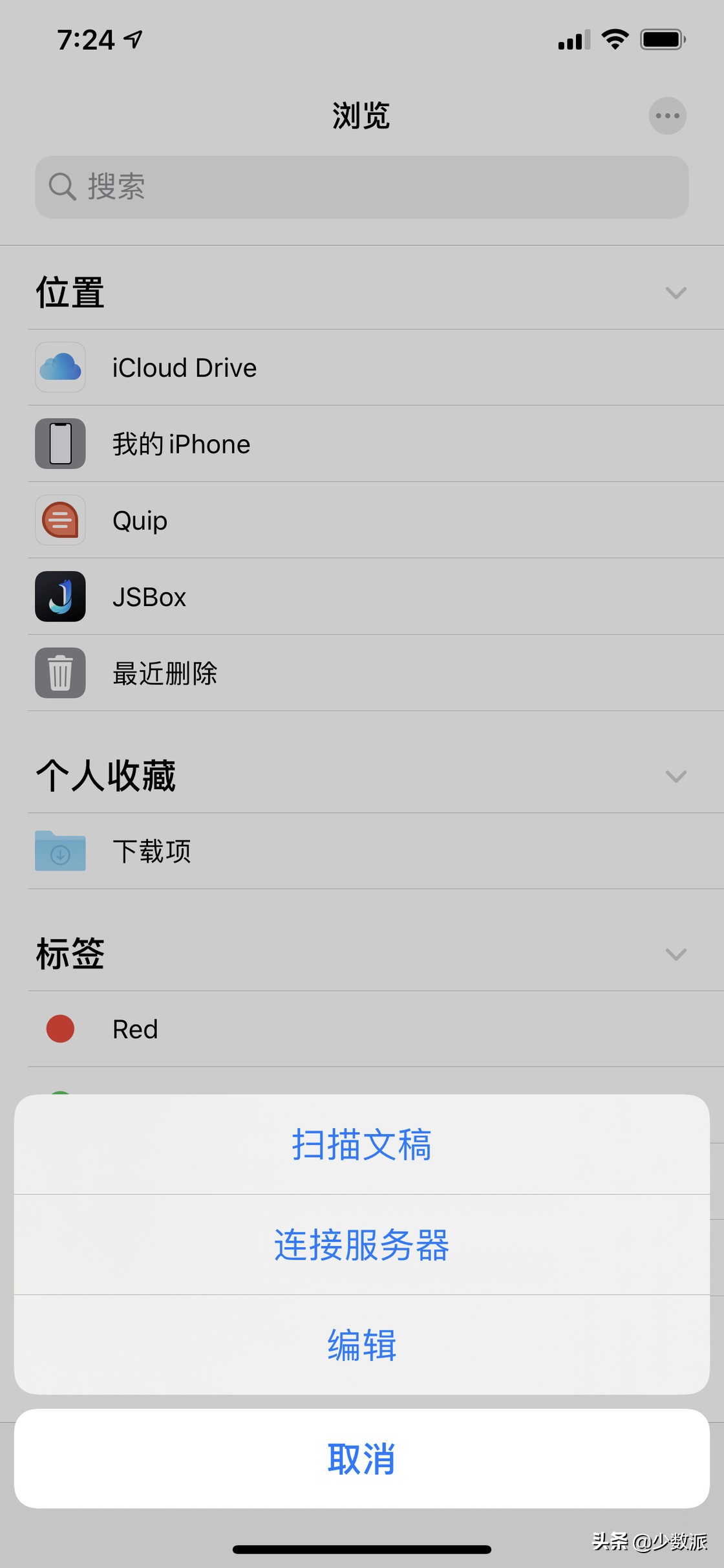
Task: Tap the more options ellipsis icon
Action: [x=668, y=115]
